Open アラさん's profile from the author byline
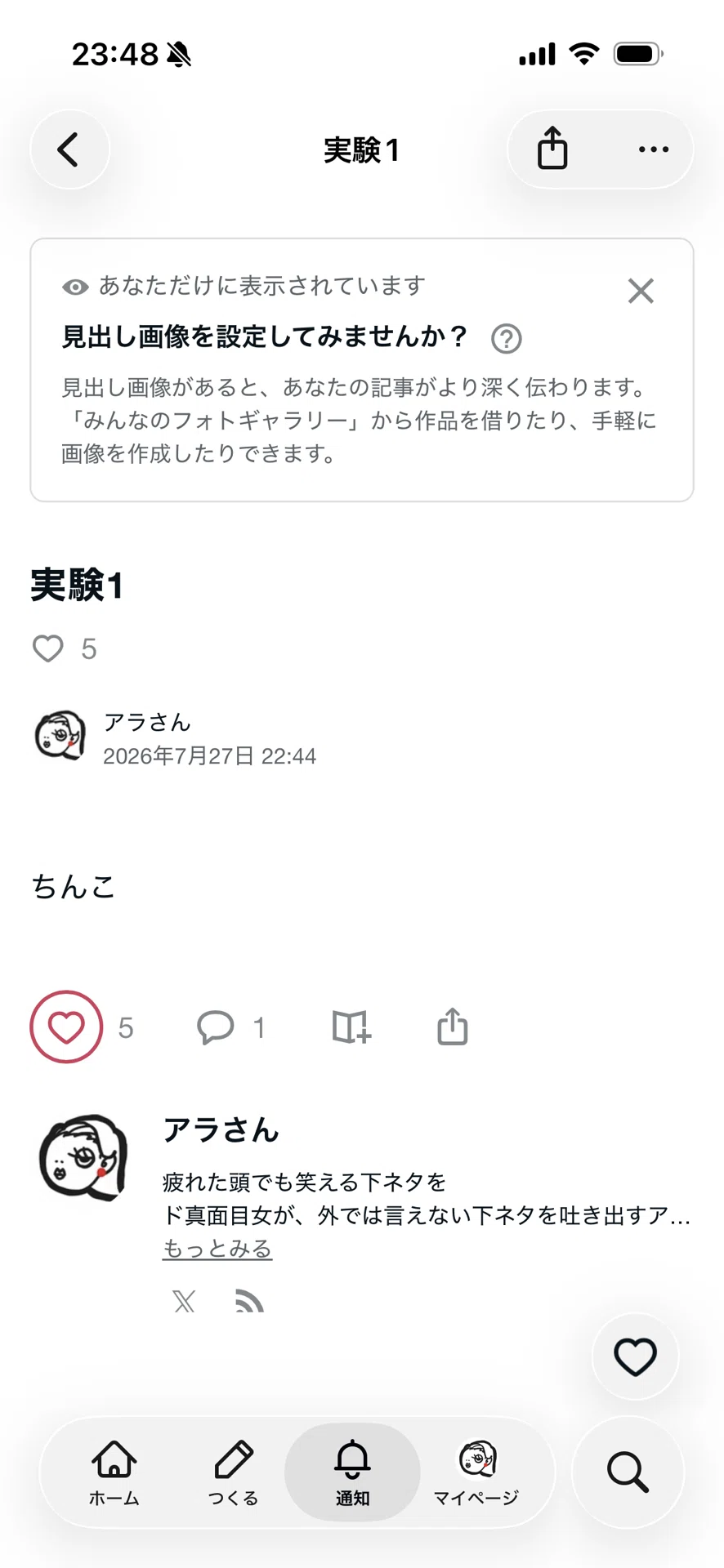Image resolution: width=724 pixels, height=1568 pixels. pyautogui.click(x=147, y=722)
